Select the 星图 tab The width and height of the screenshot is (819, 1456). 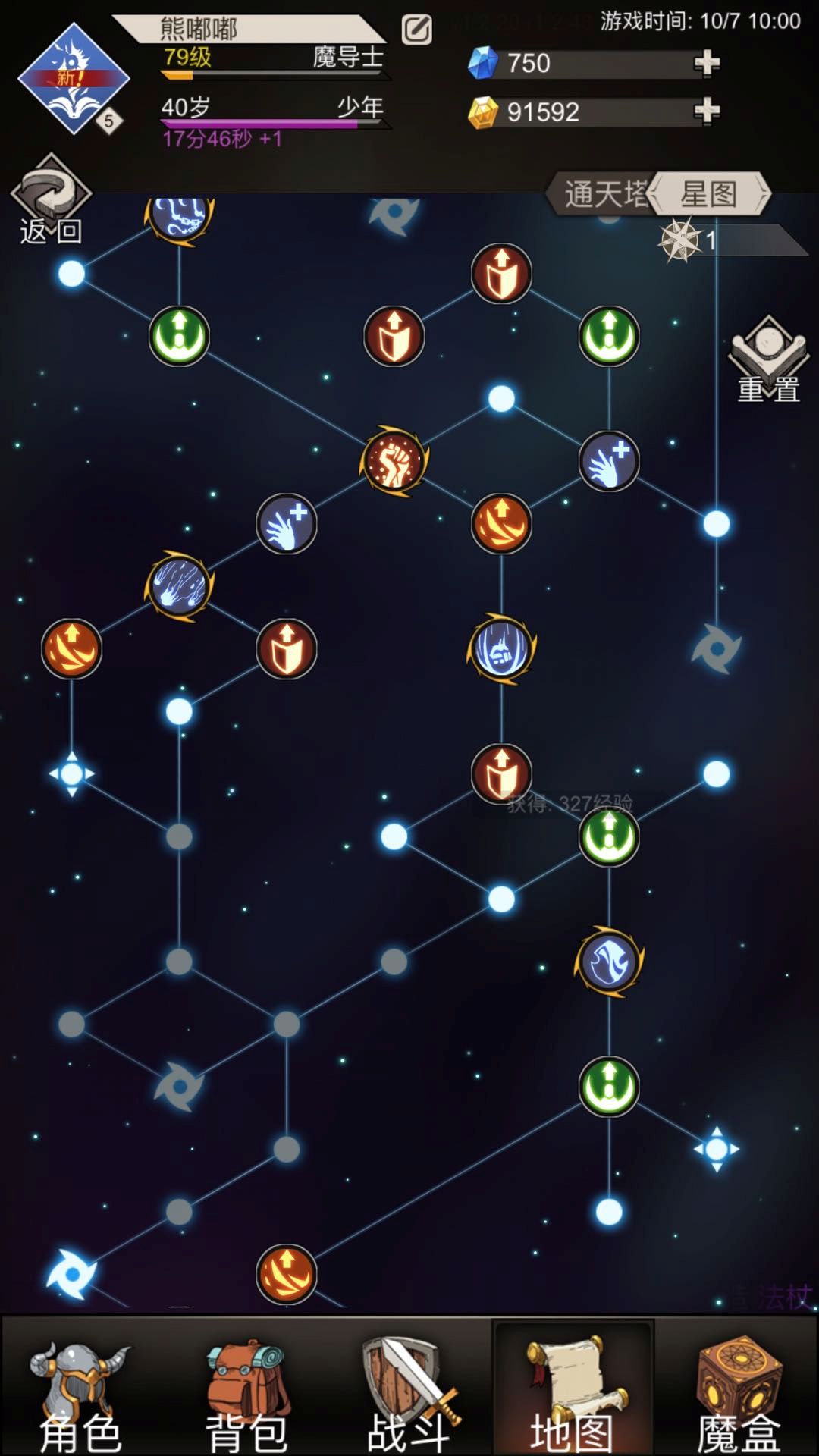coord(710,194)
